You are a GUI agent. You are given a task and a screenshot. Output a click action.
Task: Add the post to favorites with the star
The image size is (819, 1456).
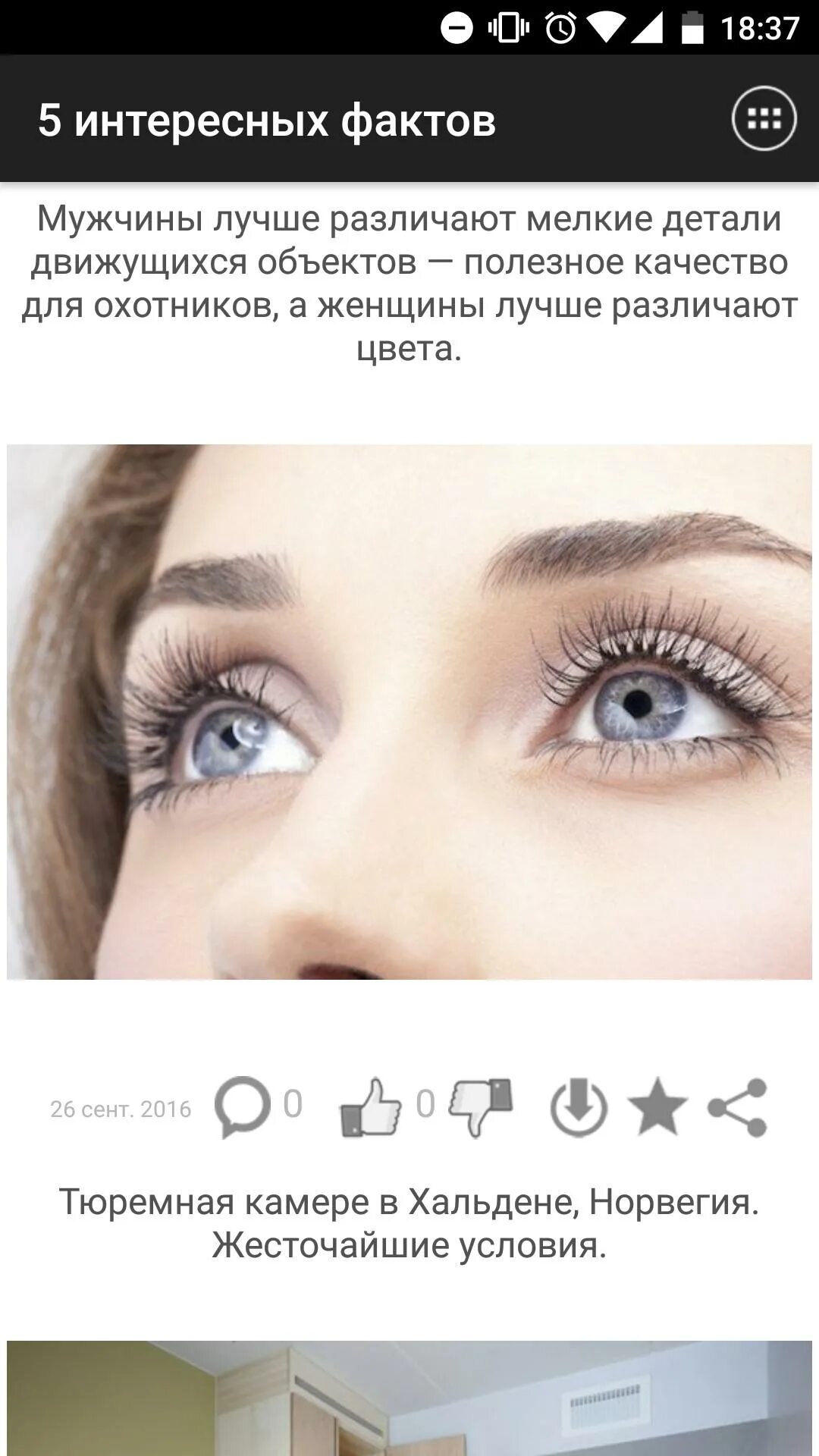click(x=657, y=1106)
